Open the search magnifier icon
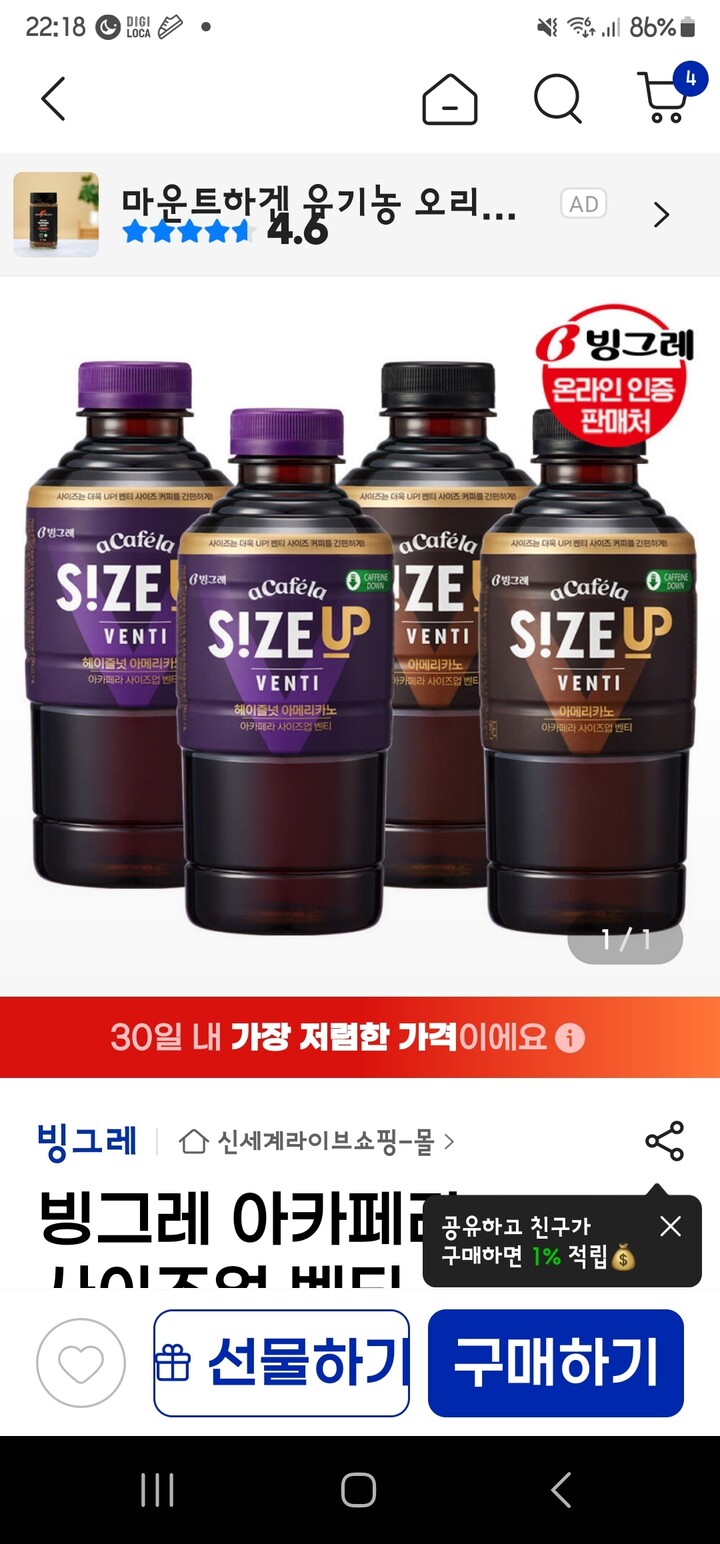Viewport: 720px width, 1544px height. [x=557, y=99]
